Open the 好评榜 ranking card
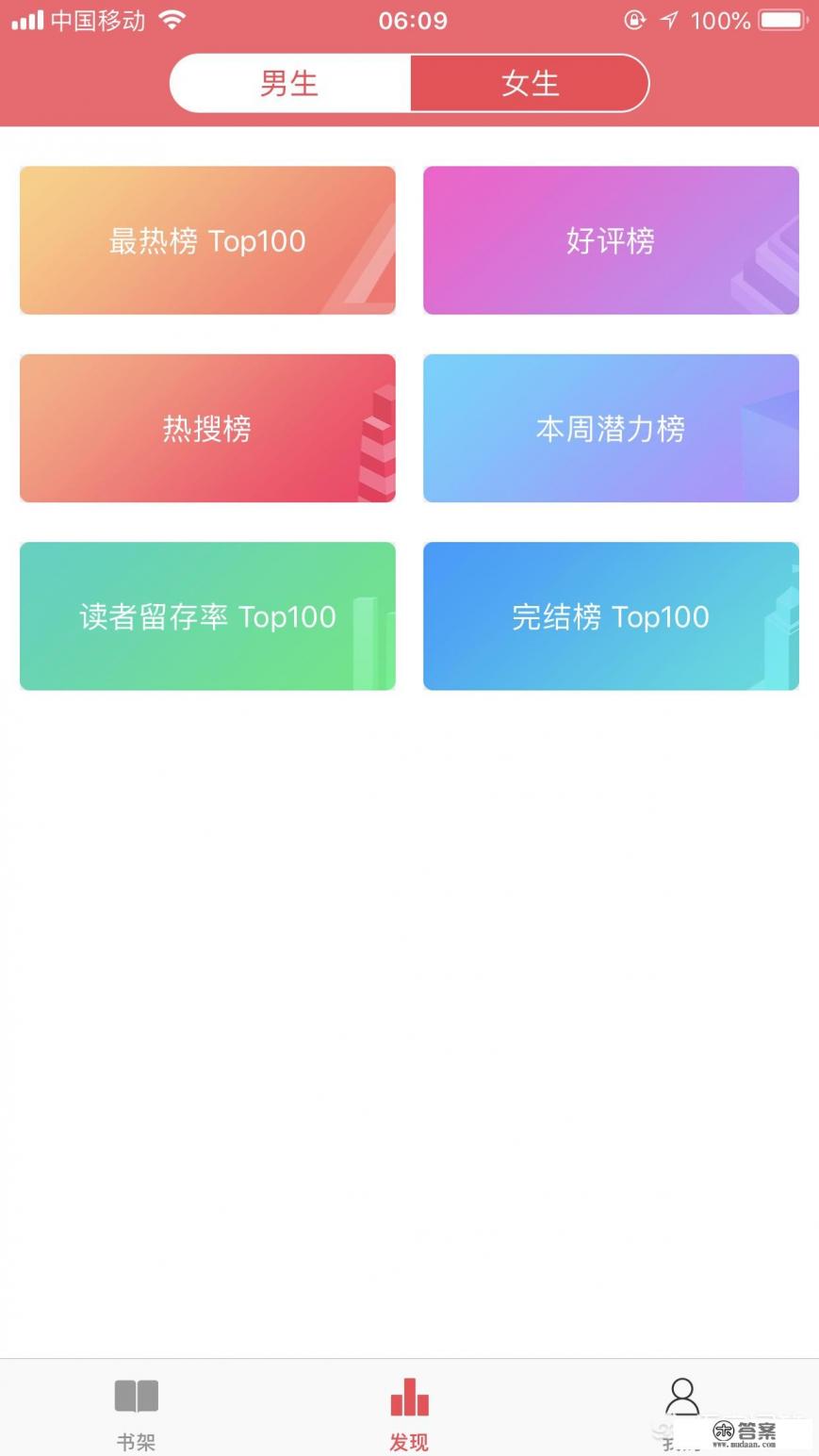819x1456 pixels. 611,240
